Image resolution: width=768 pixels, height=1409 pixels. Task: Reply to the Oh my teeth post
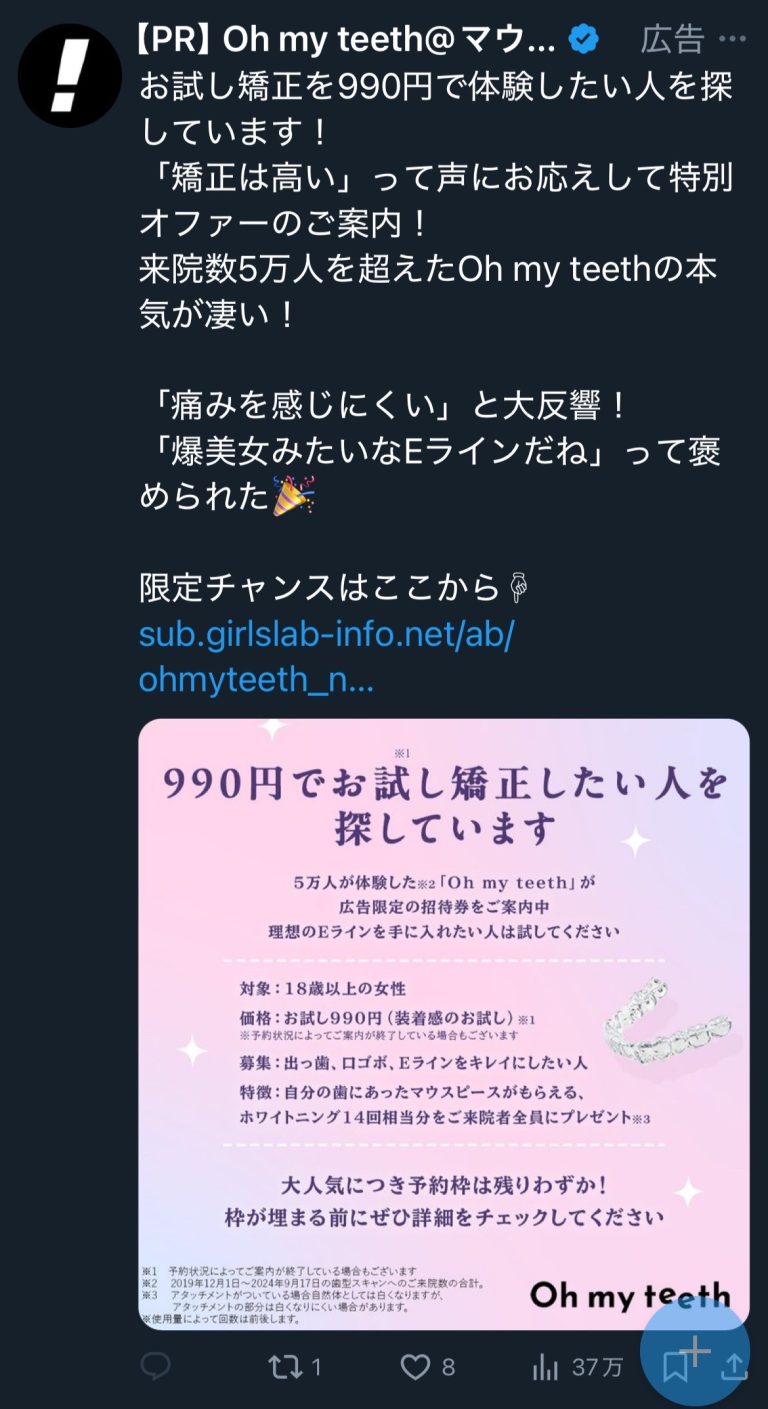coord(155,1366)
